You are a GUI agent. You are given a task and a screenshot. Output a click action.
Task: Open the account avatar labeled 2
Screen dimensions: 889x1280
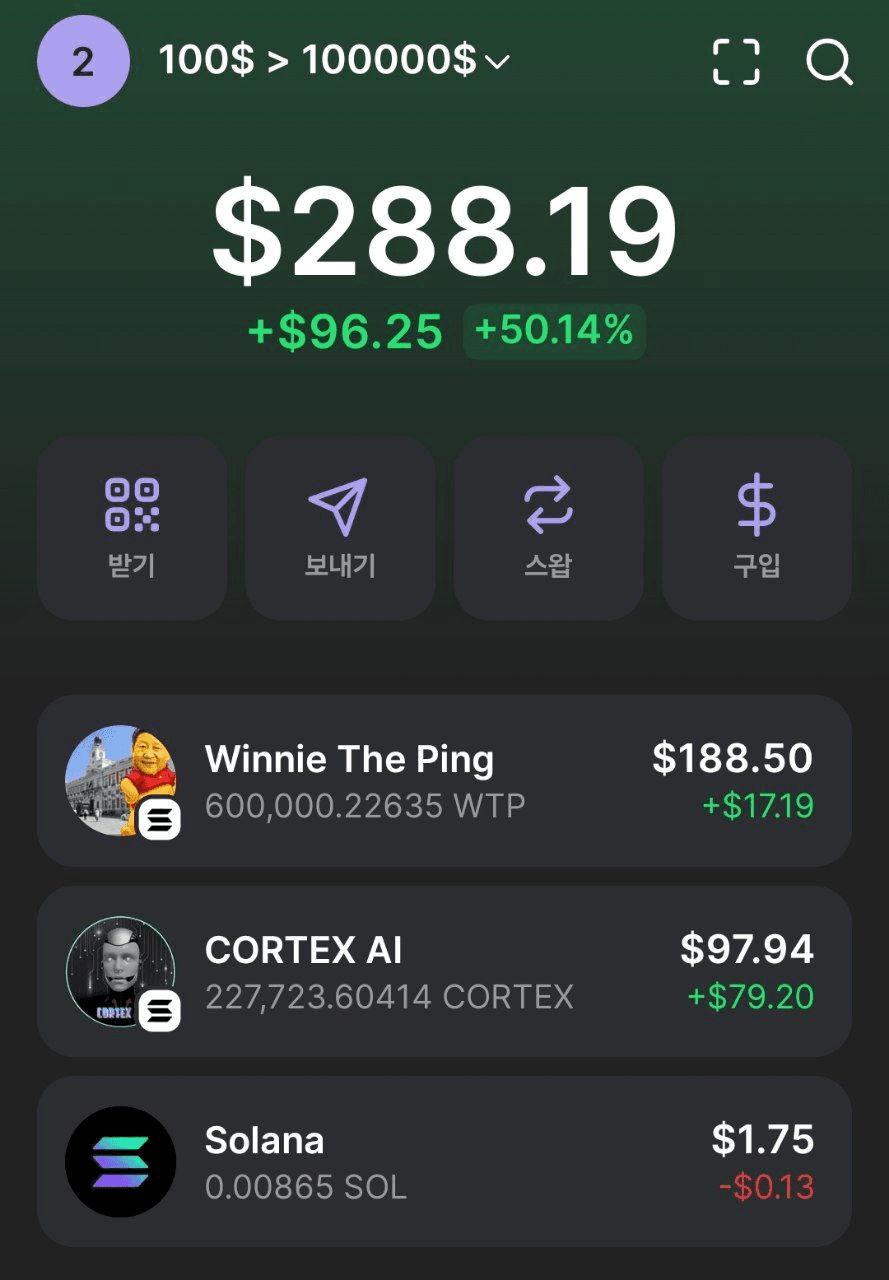(x=83, y=63)
